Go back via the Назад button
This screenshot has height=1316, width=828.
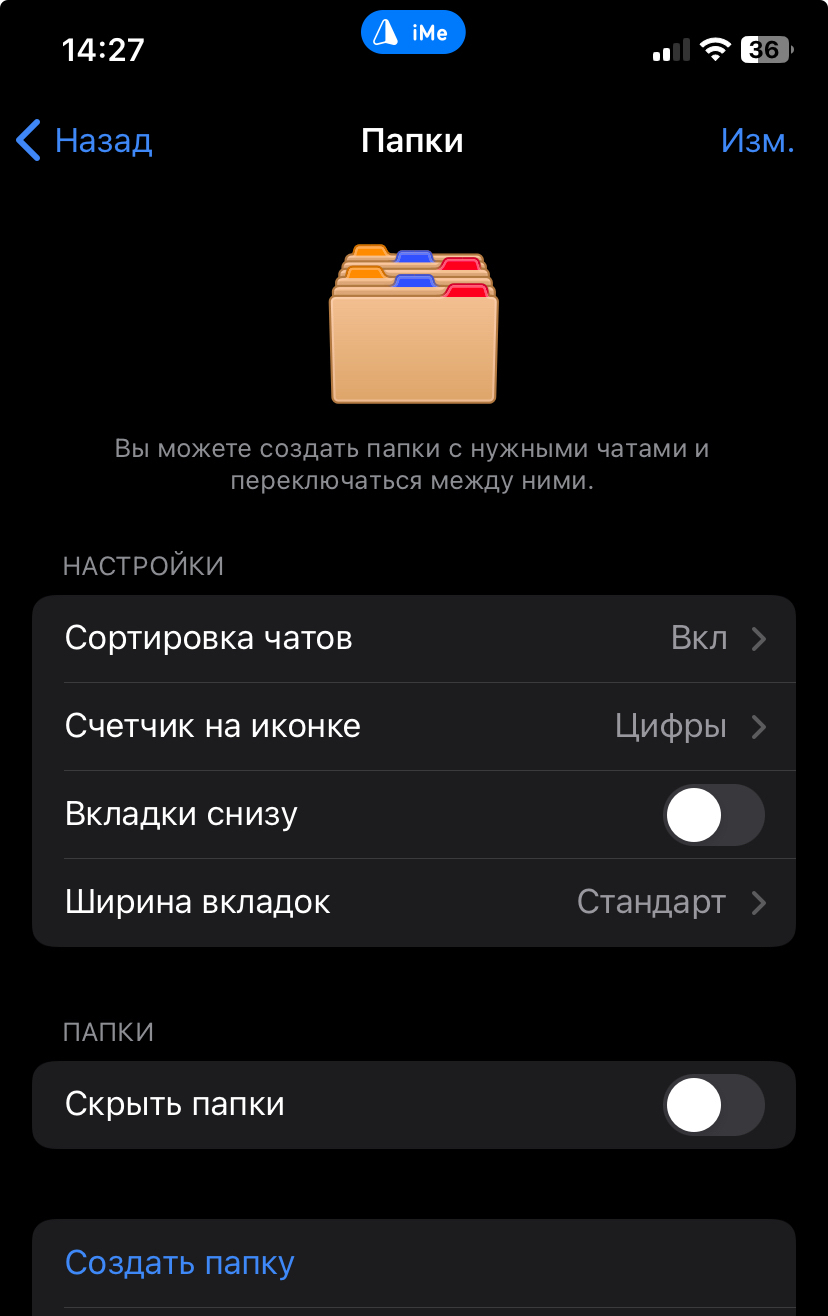[85, 141]
